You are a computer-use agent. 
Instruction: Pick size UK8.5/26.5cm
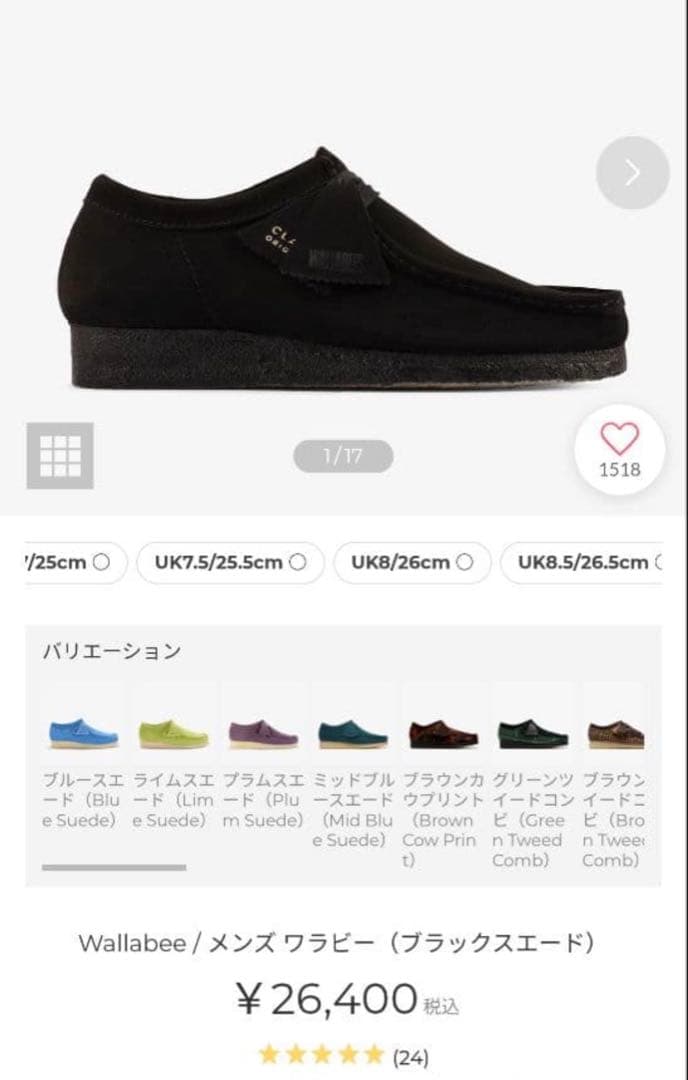point(586,562)
